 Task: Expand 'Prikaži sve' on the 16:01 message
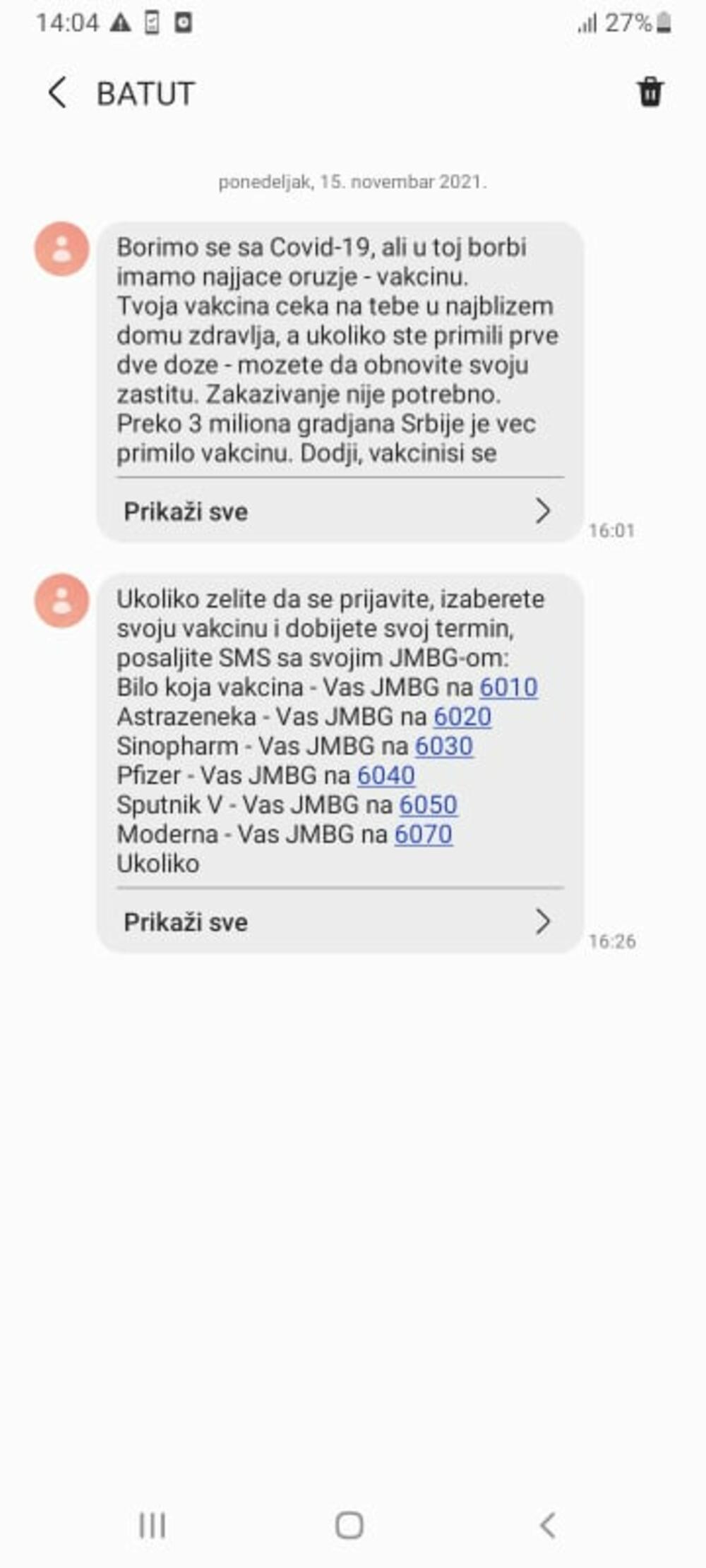pos(339,511)
